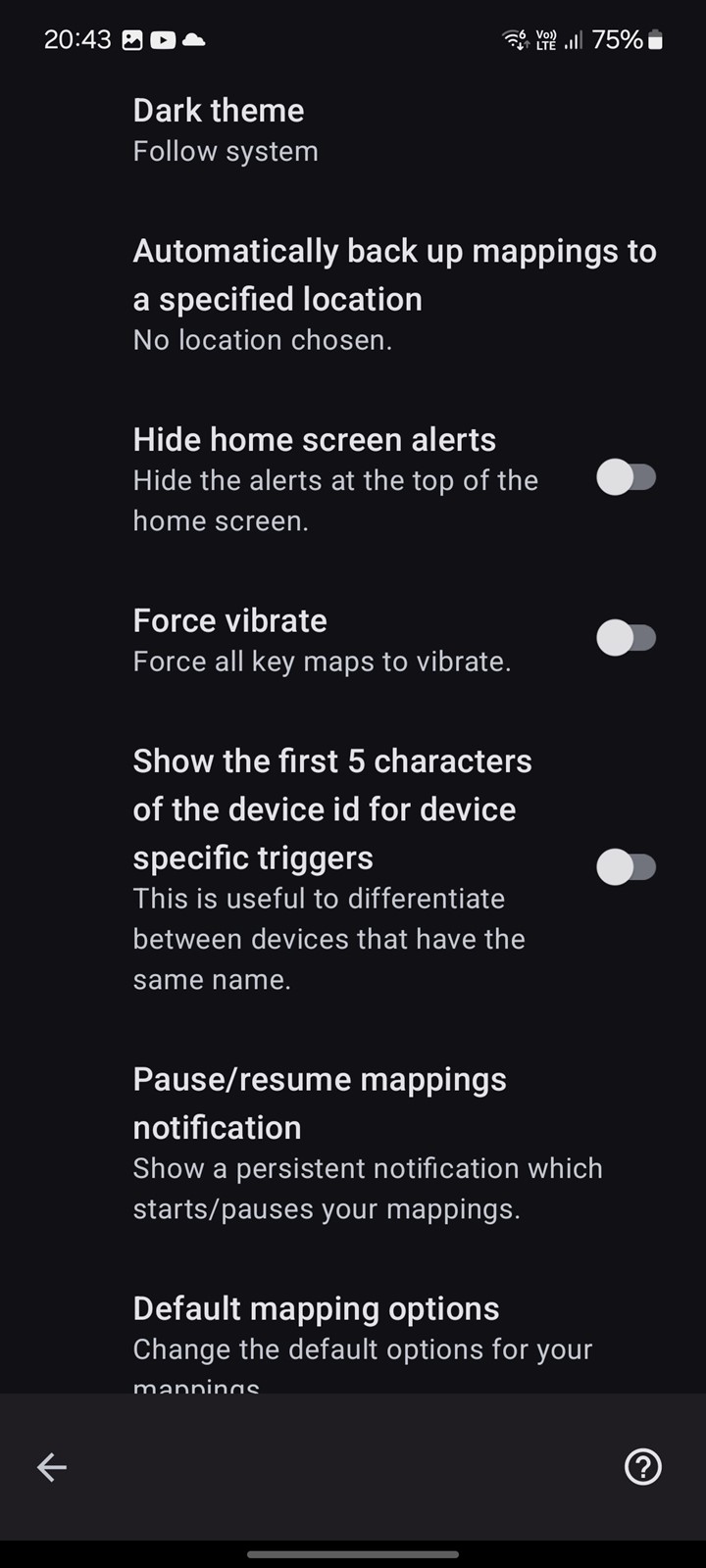The height and width of the screenshot is (1568, 706).
Task: Open the Dark theme setting
Action: 353,130
